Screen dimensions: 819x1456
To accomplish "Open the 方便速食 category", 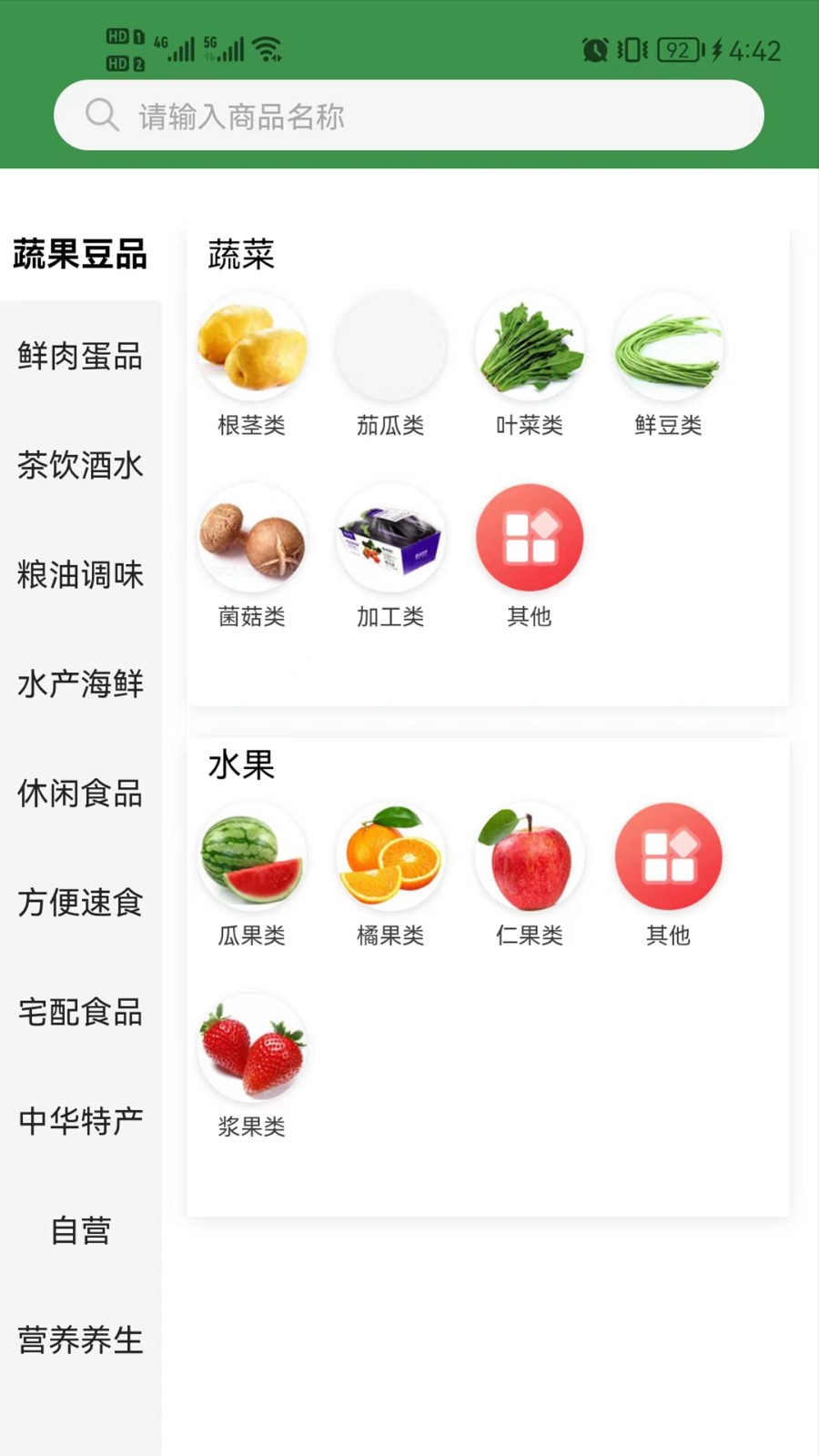I will point(80,902).
